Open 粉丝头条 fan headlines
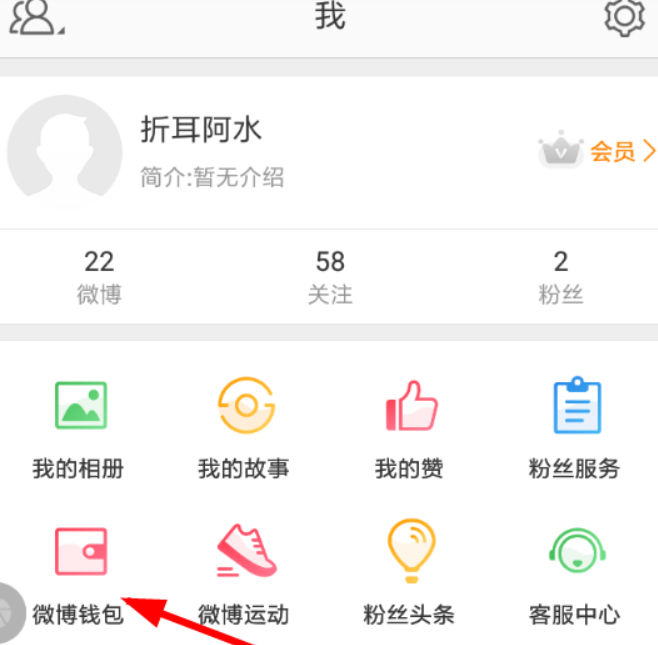This screenshot has height=645, width=658. tap(410, 572)
